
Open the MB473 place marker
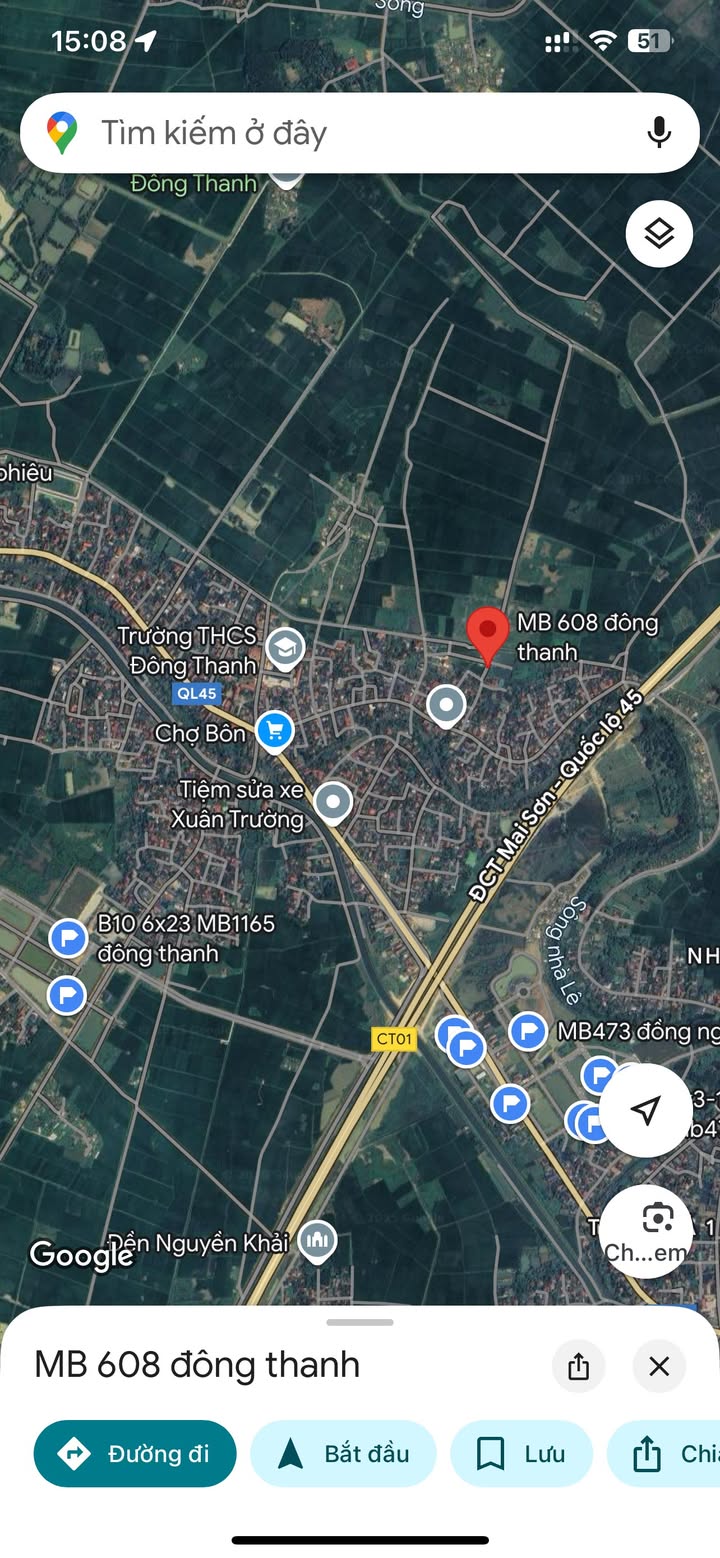[528, 1031]
